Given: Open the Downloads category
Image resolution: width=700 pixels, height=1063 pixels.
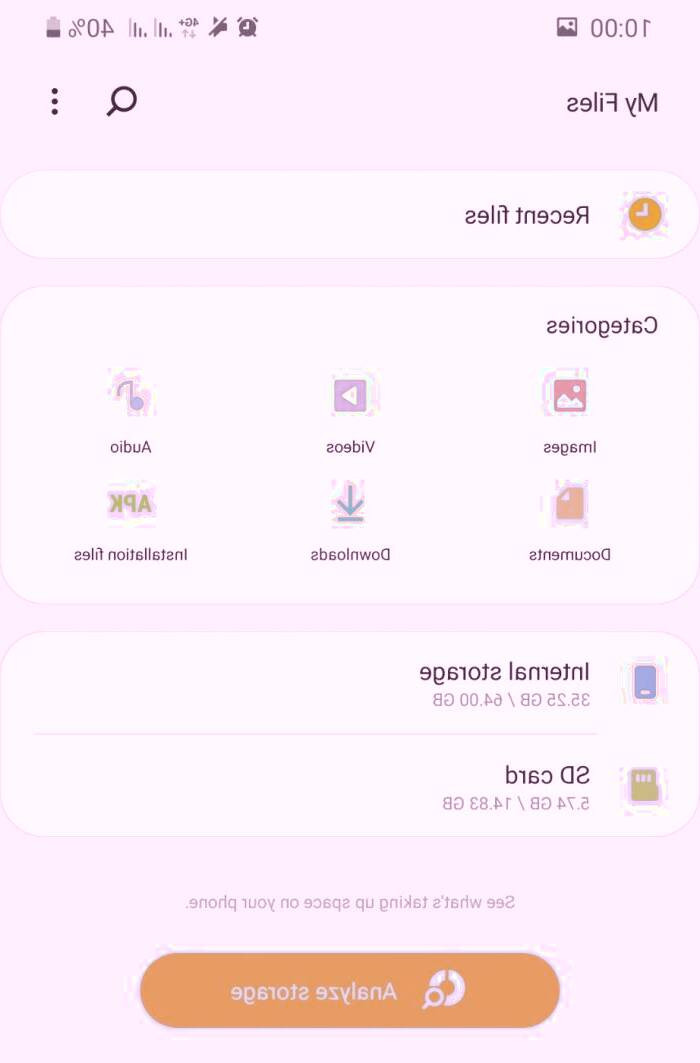Looking at the screenshot, I should coord(350,520).
